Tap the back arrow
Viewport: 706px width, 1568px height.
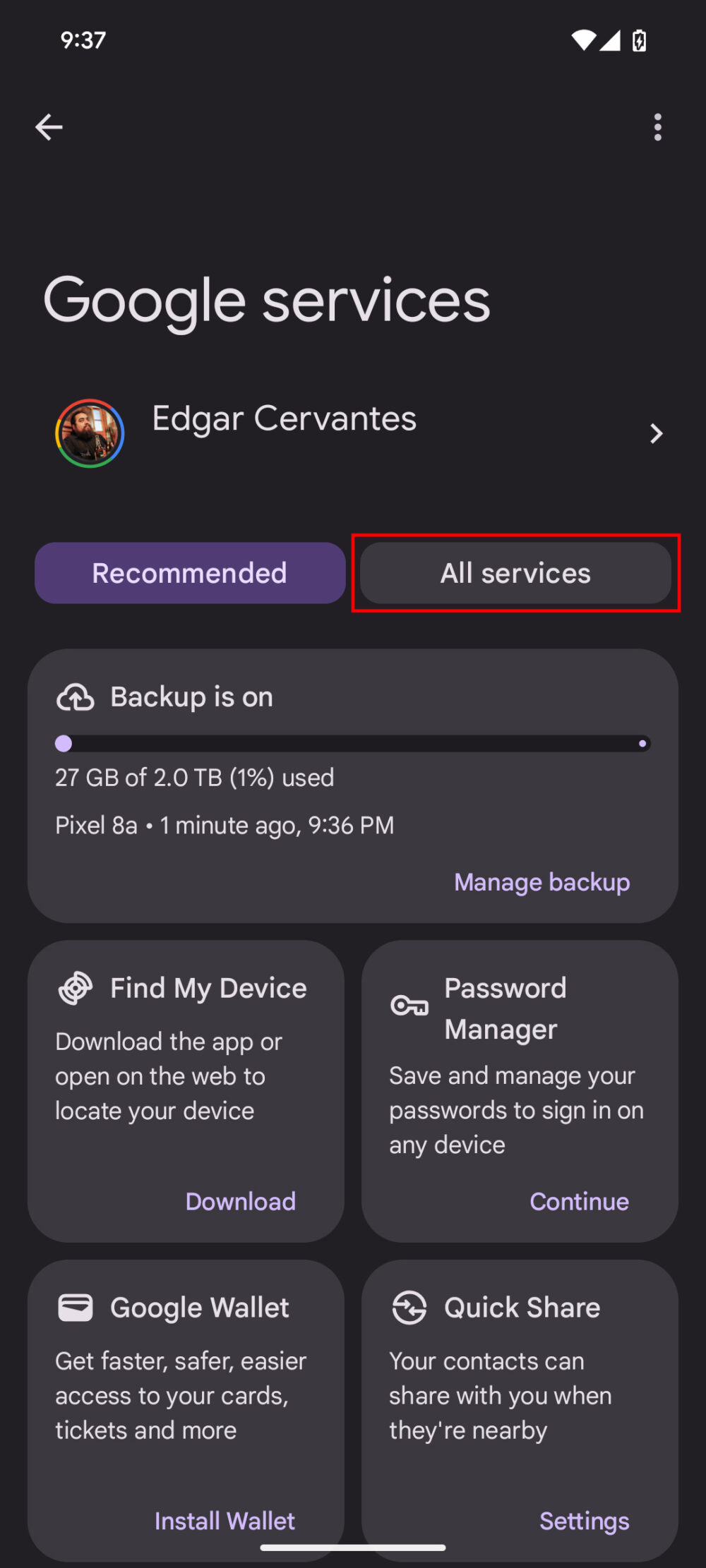point(48,127)
